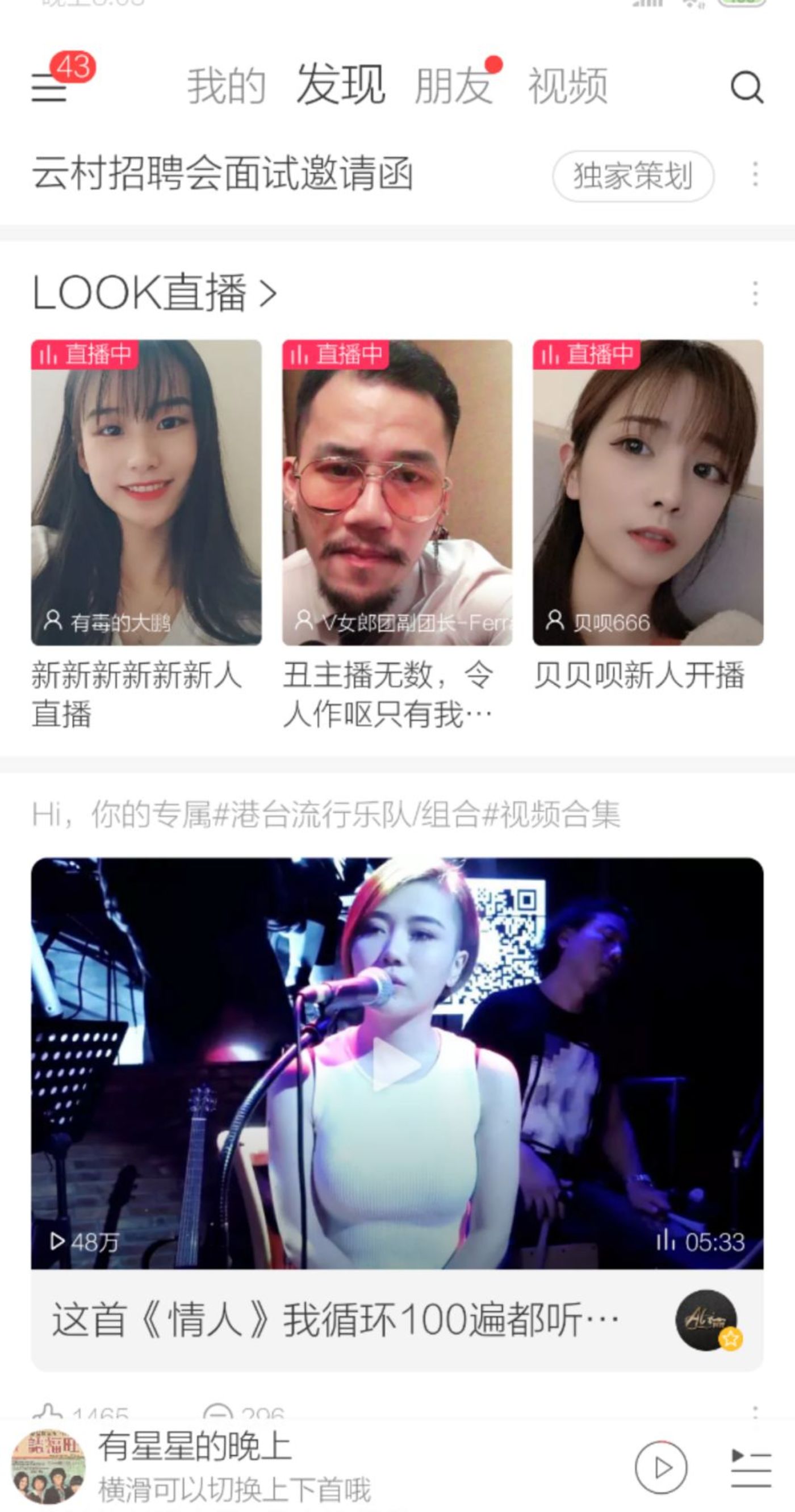Open 云村招聘会面试邀请函 article
795x1512 pixels.
click(223, 174)
